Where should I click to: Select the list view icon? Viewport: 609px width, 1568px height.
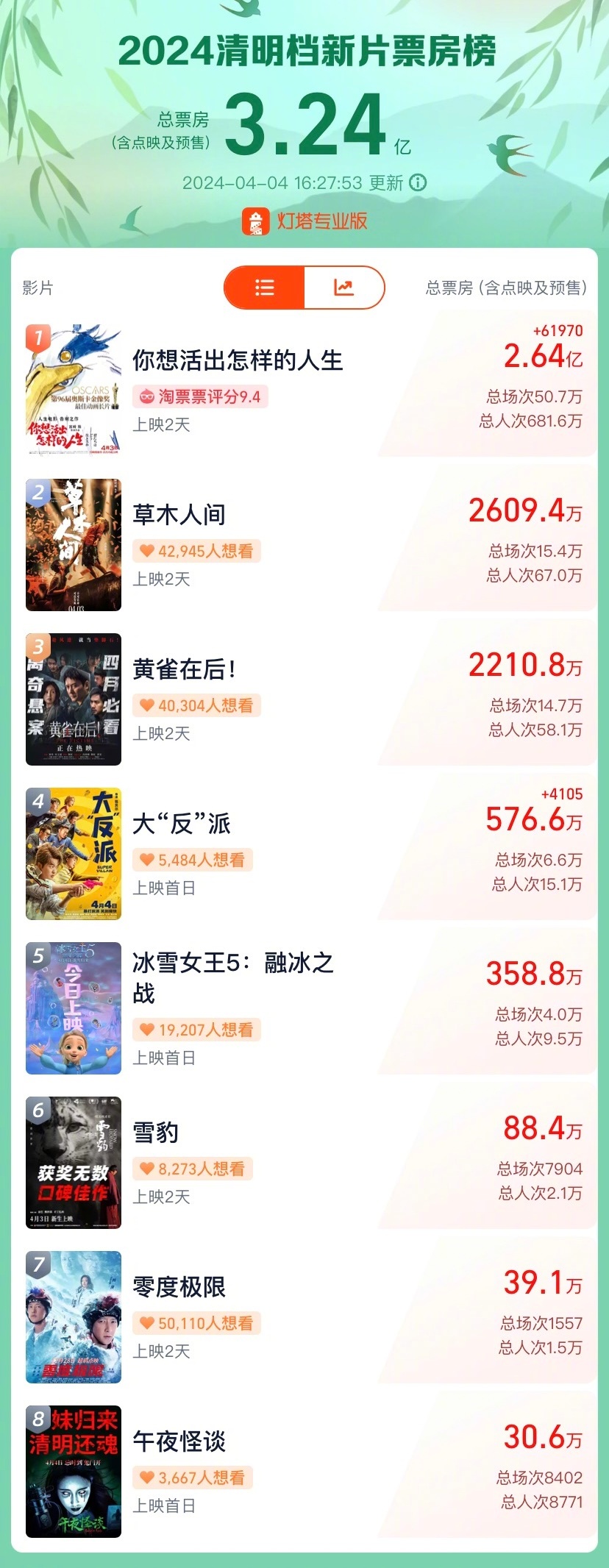[x=263, y=288]
